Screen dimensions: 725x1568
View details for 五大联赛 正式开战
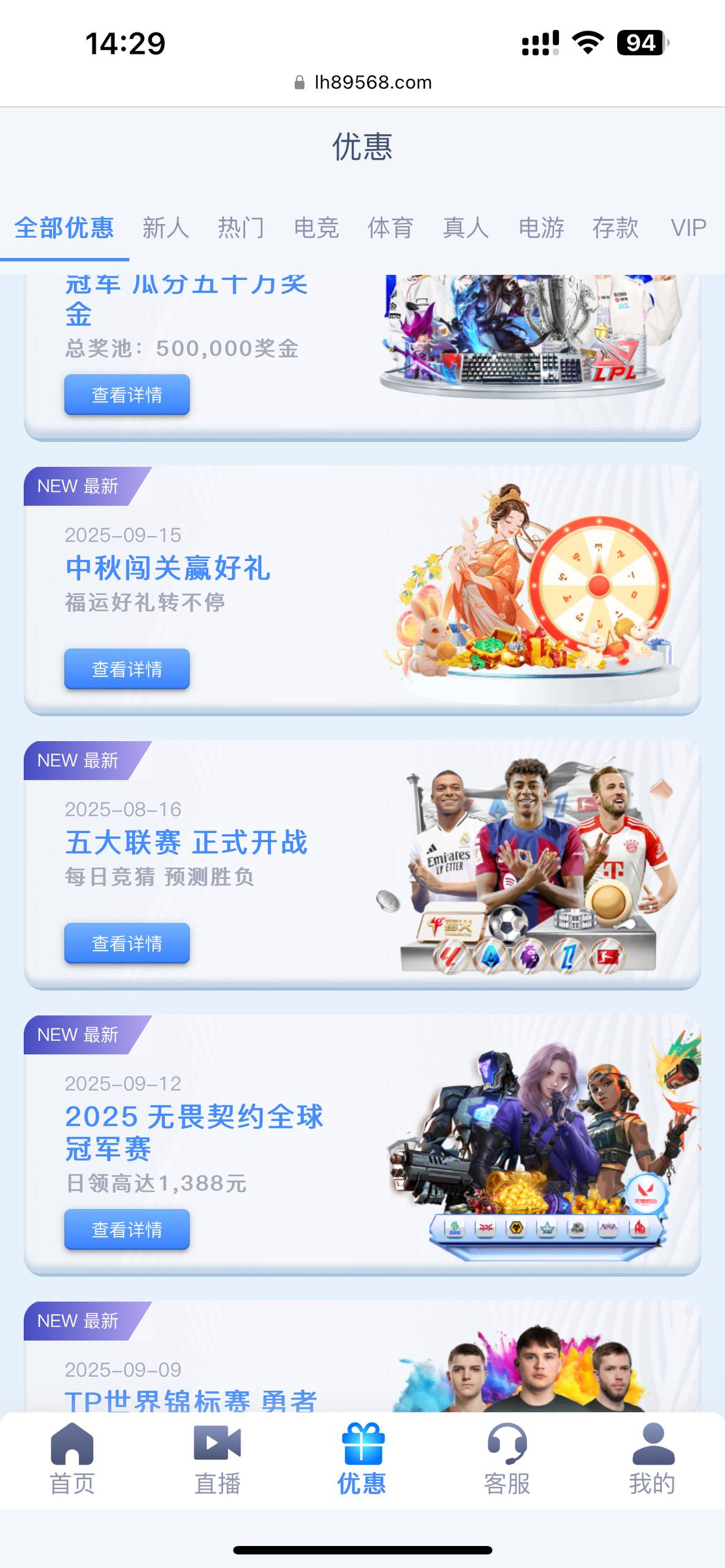(127, 944)
